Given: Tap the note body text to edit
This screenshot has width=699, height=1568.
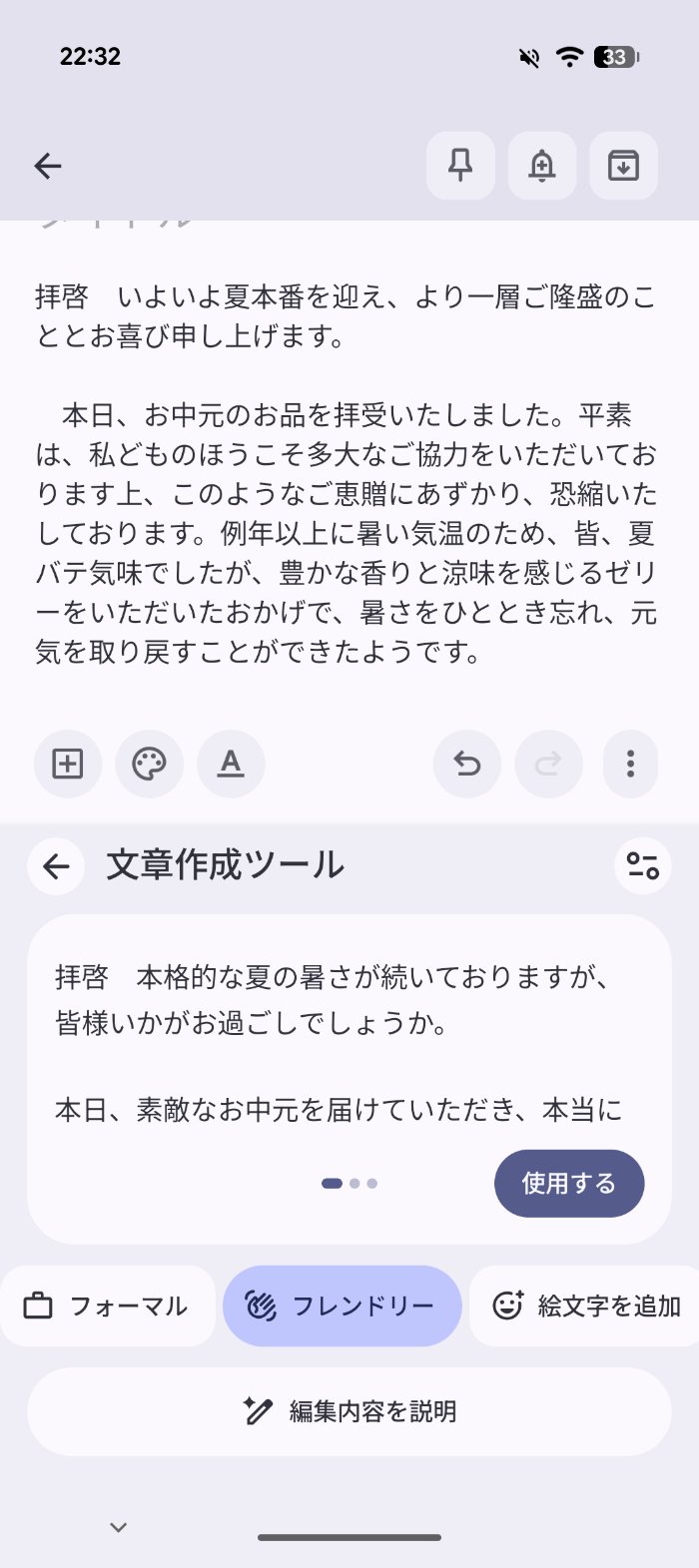Looking at the screenshot, I should (x=347, y=474).
